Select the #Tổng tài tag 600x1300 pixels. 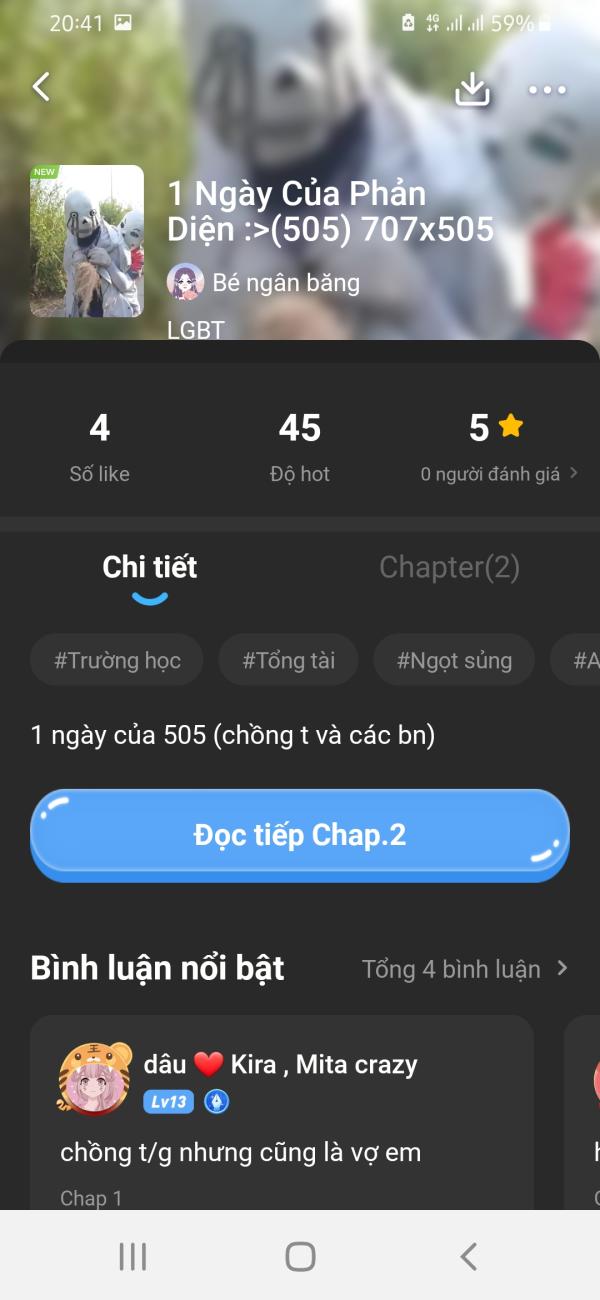(288, 660)
